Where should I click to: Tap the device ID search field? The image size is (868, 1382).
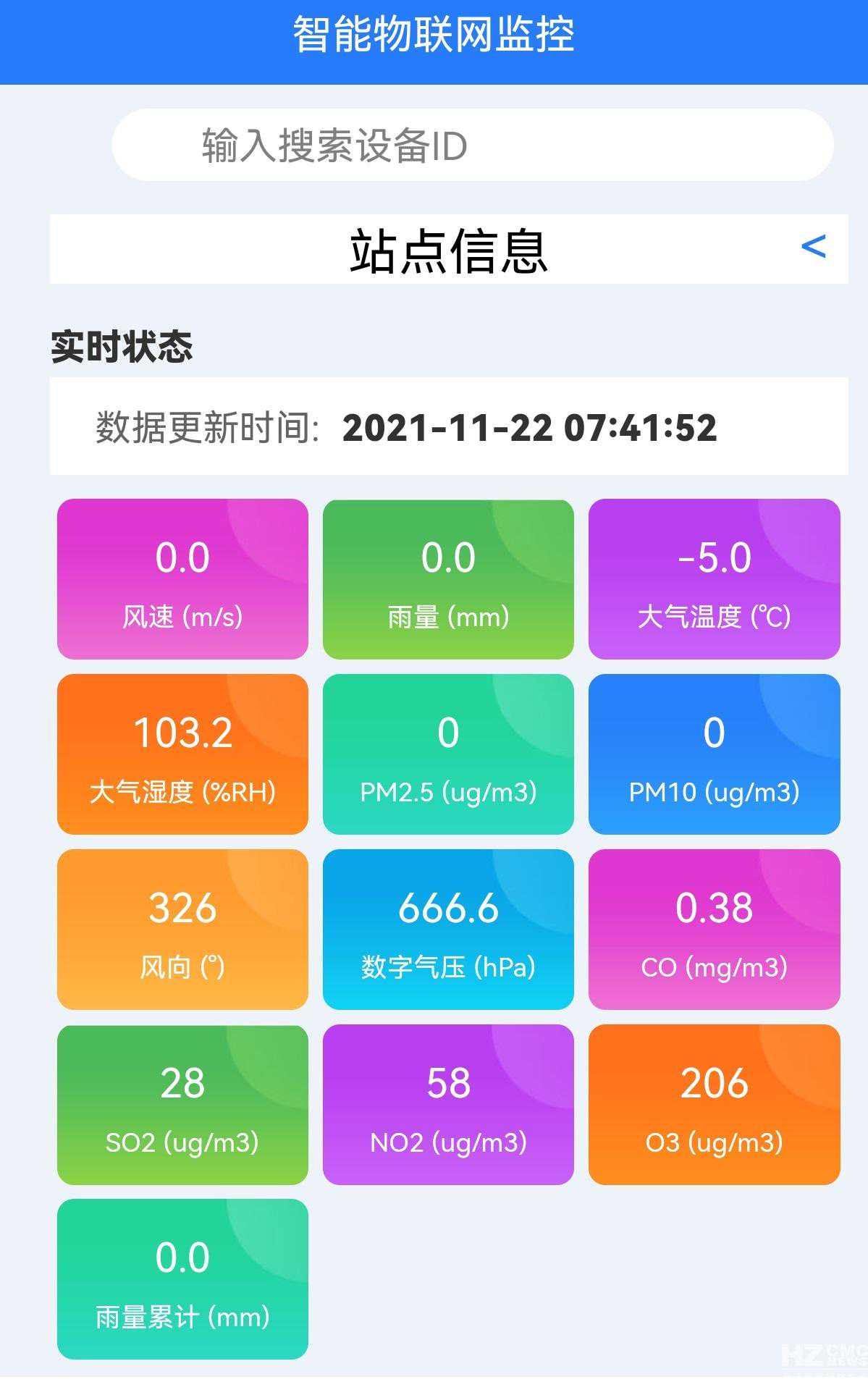pyautogui.click(x=472, y=146)
